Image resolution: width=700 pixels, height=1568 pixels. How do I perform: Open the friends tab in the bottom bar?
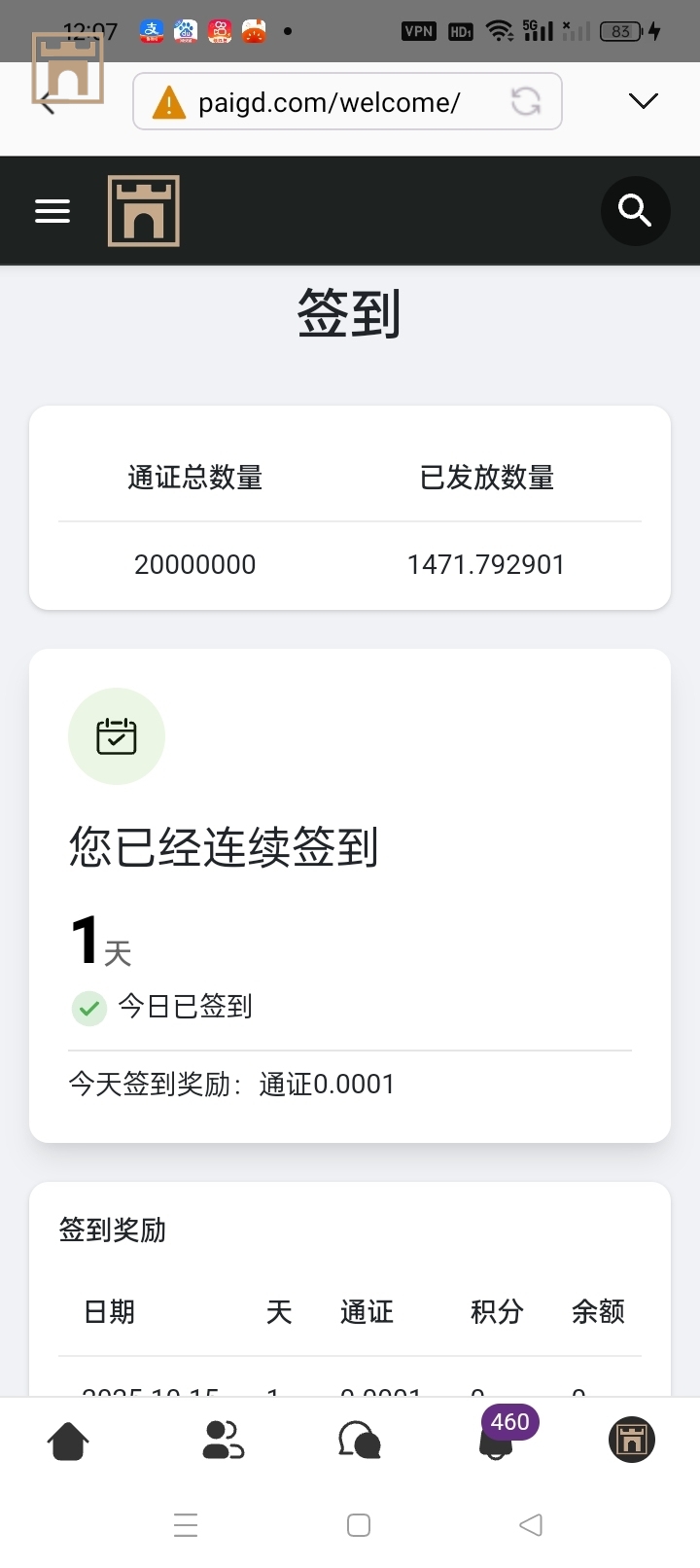(x=223, y=1441)
